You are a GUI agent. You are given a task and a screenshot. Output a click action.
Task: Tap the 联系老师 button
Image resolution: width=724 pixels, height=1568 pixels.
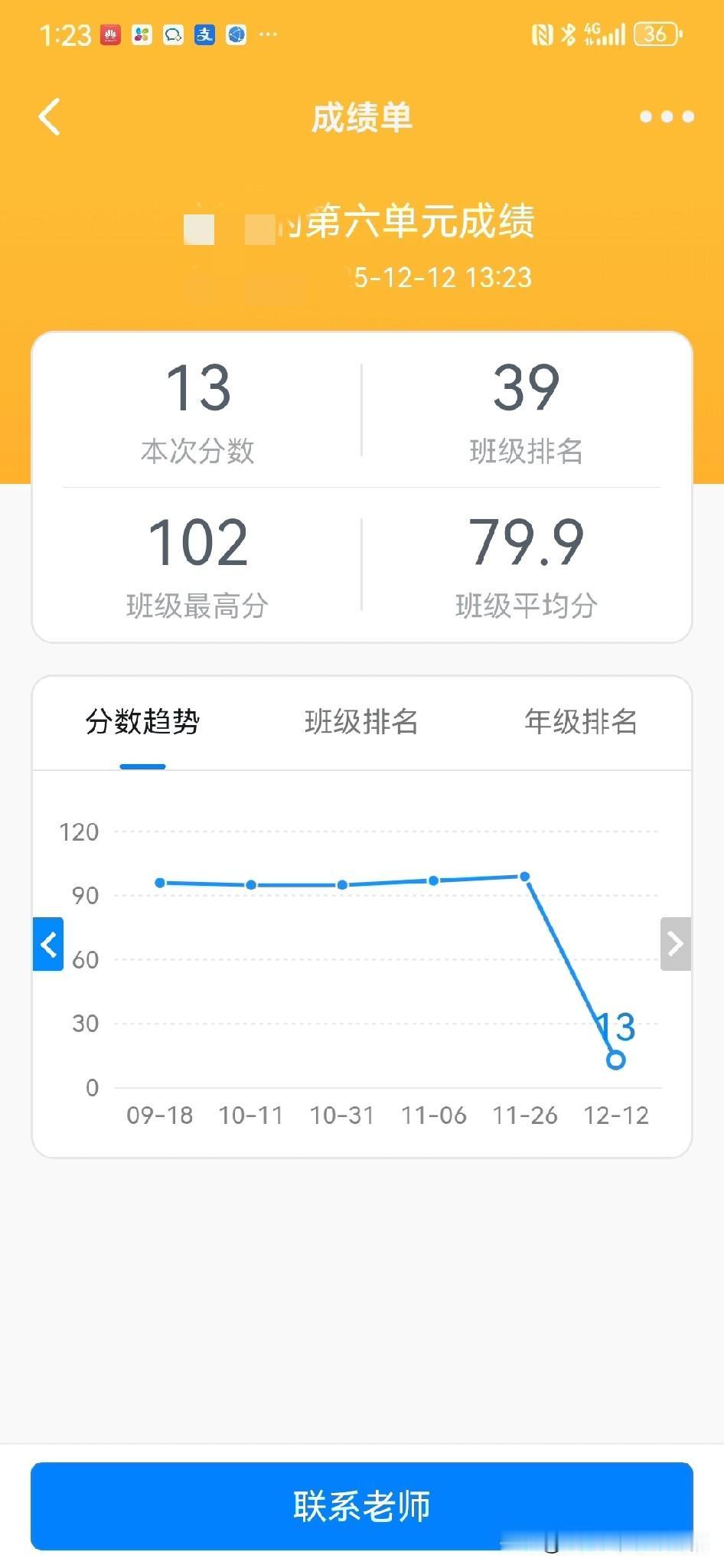click(362, 1506)
